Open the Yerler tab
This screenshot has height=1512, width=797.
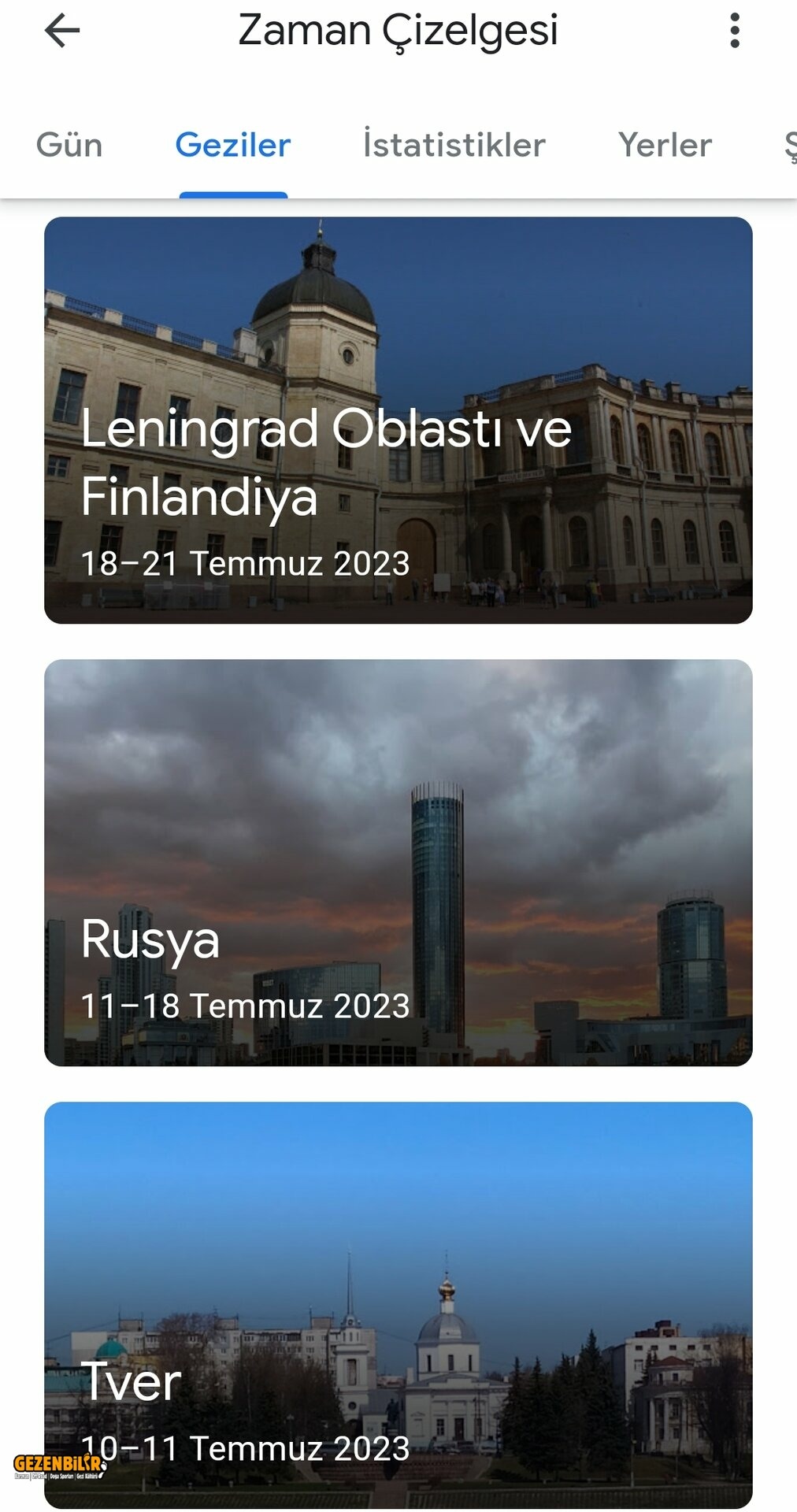tap(665, 146)
